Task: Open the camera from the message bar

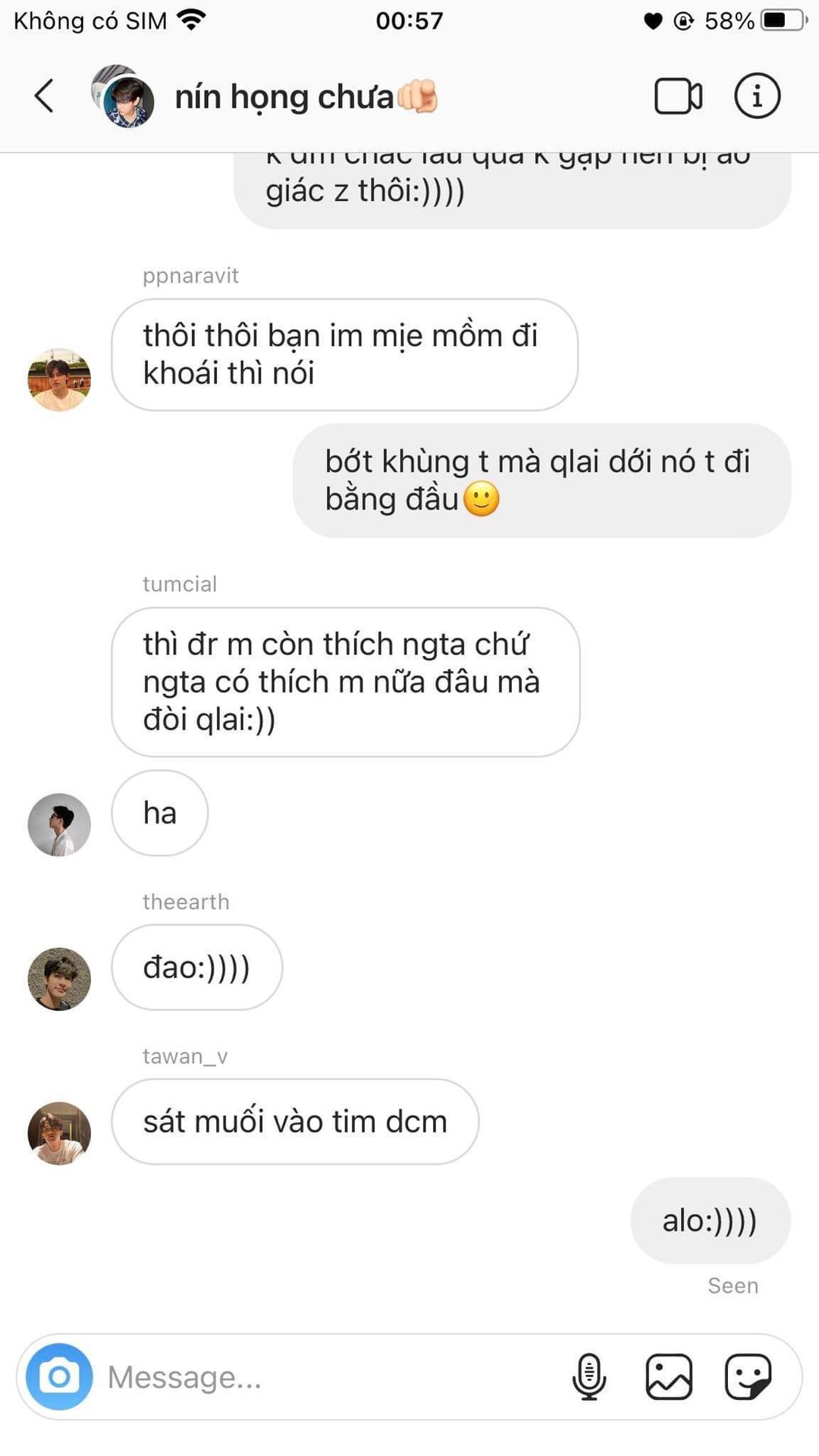Action: pyautogui.click(x=59, y=1376)
